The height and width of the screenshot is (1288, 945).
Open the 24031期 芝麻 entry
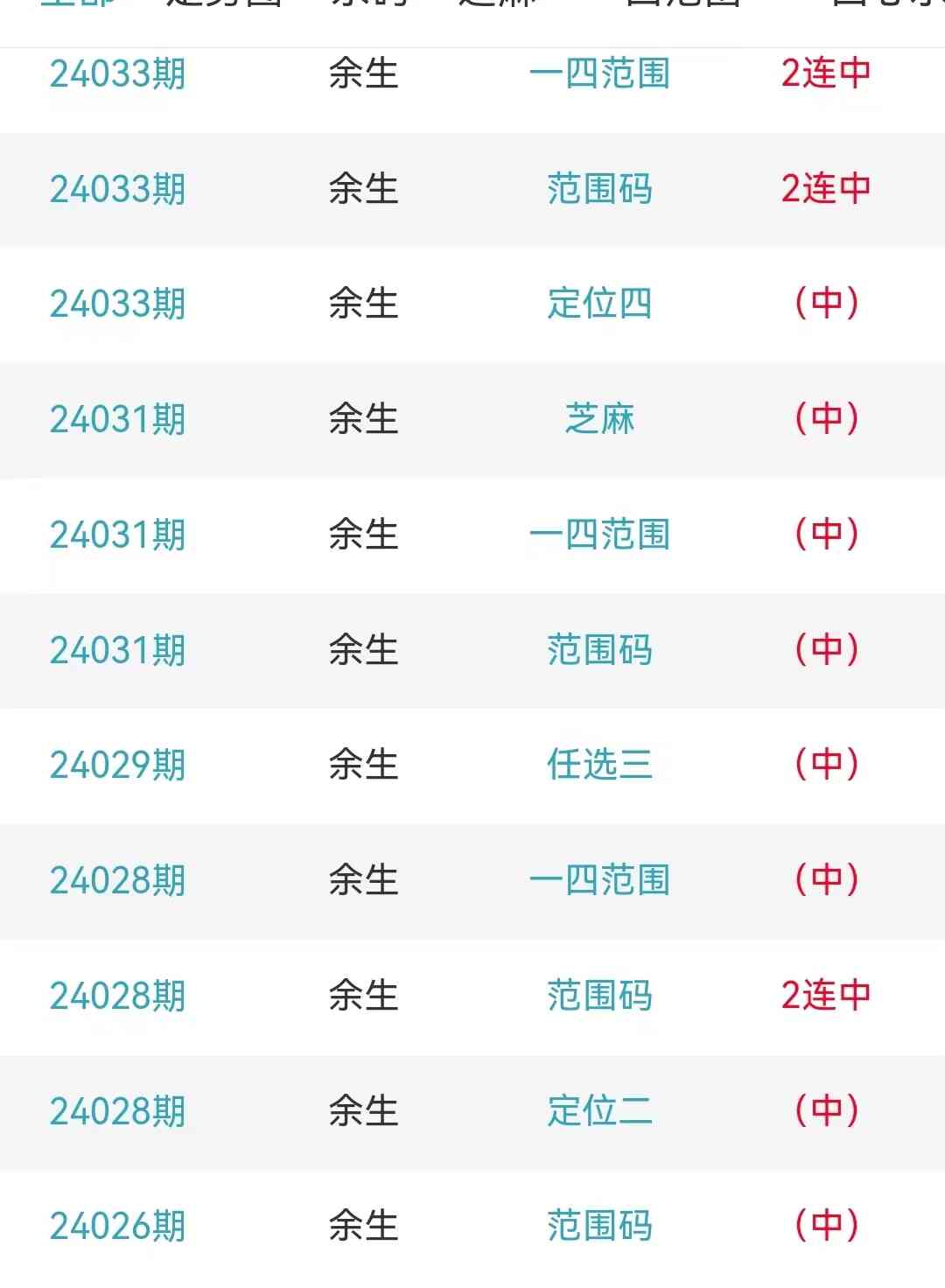(x=599, y=419)
